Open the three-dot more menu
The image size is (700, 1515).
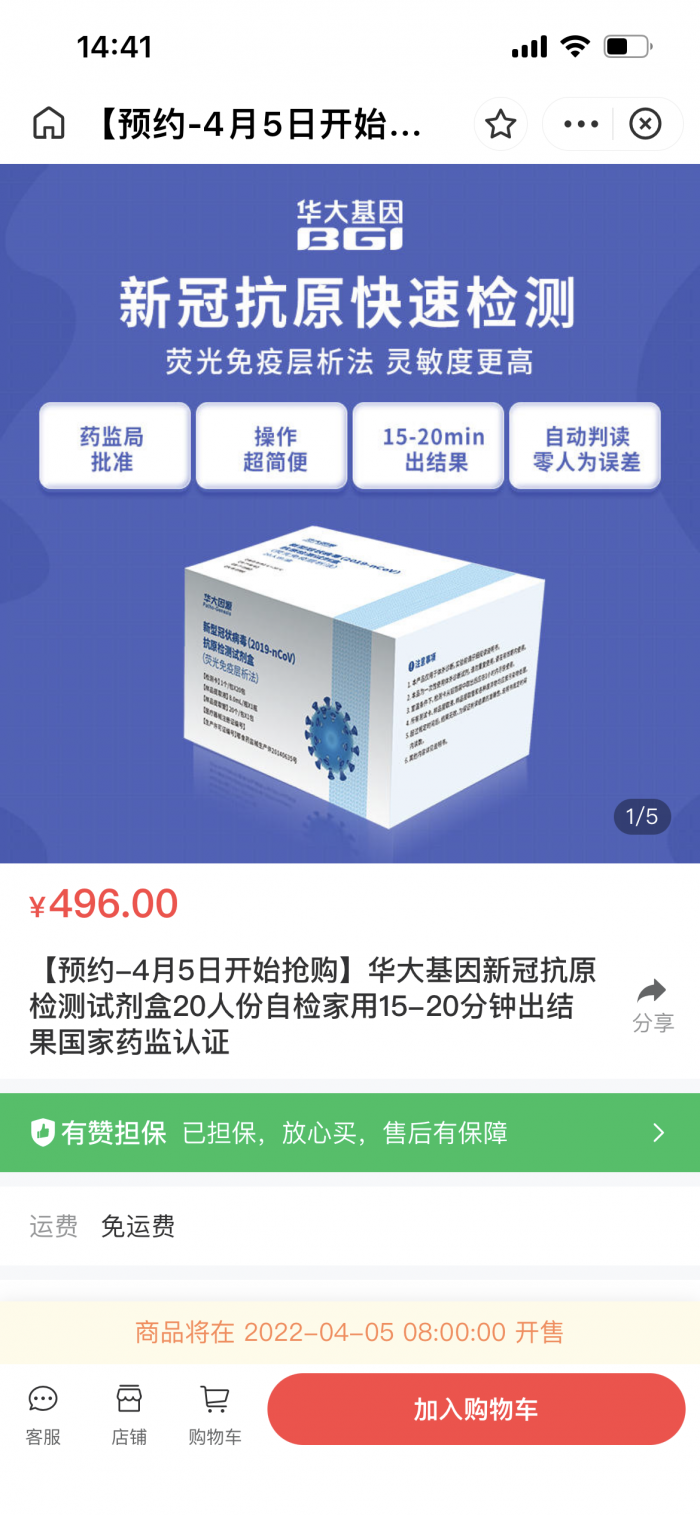(x=581, y=124)
